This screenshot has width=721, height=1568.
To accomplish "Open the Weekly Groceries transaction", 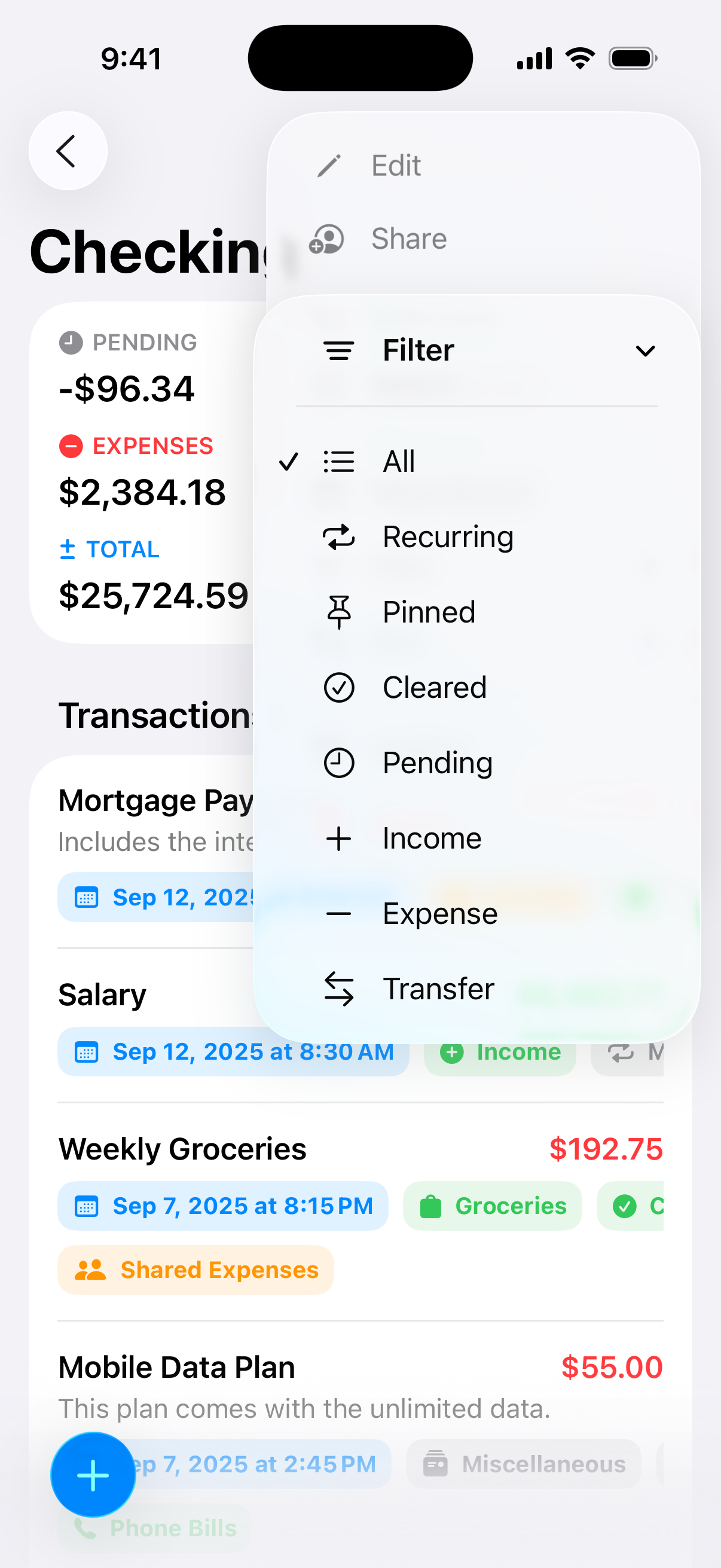I will (182, 1149).
